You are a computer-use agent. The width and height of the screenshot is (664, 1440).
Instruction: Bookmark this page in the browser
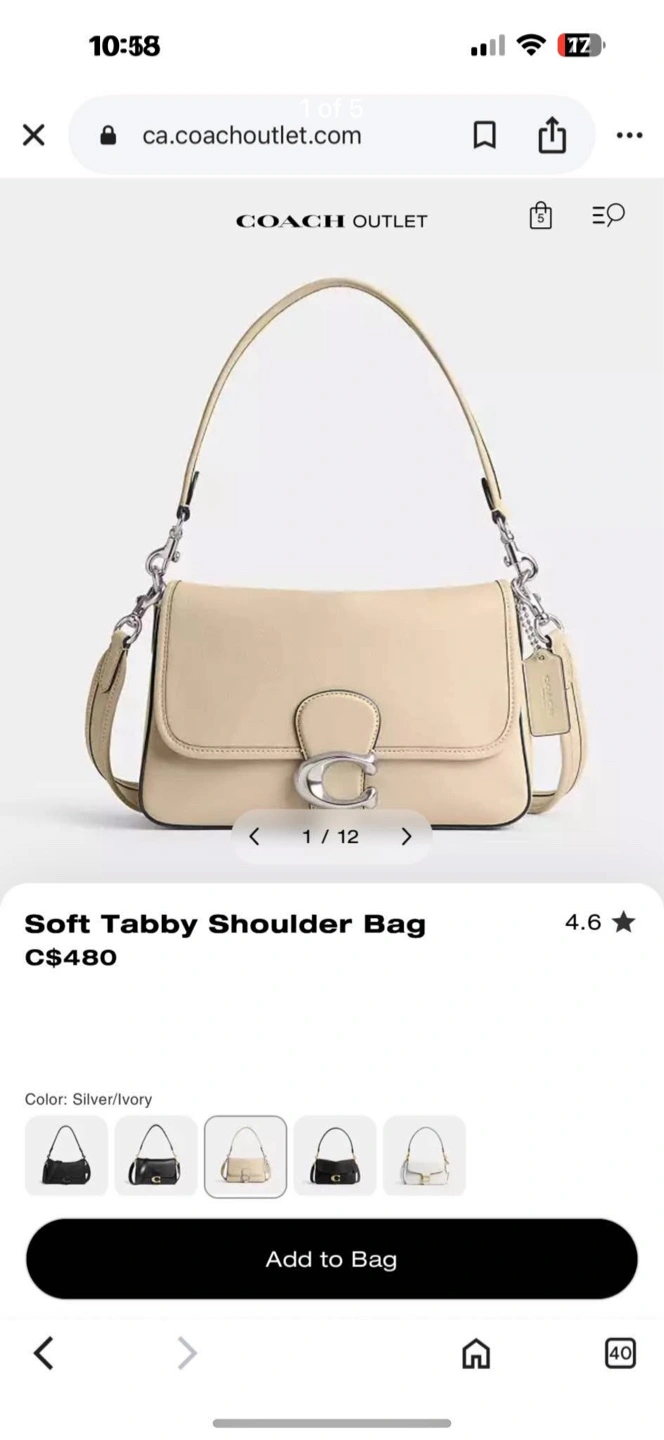coord(484,136)
